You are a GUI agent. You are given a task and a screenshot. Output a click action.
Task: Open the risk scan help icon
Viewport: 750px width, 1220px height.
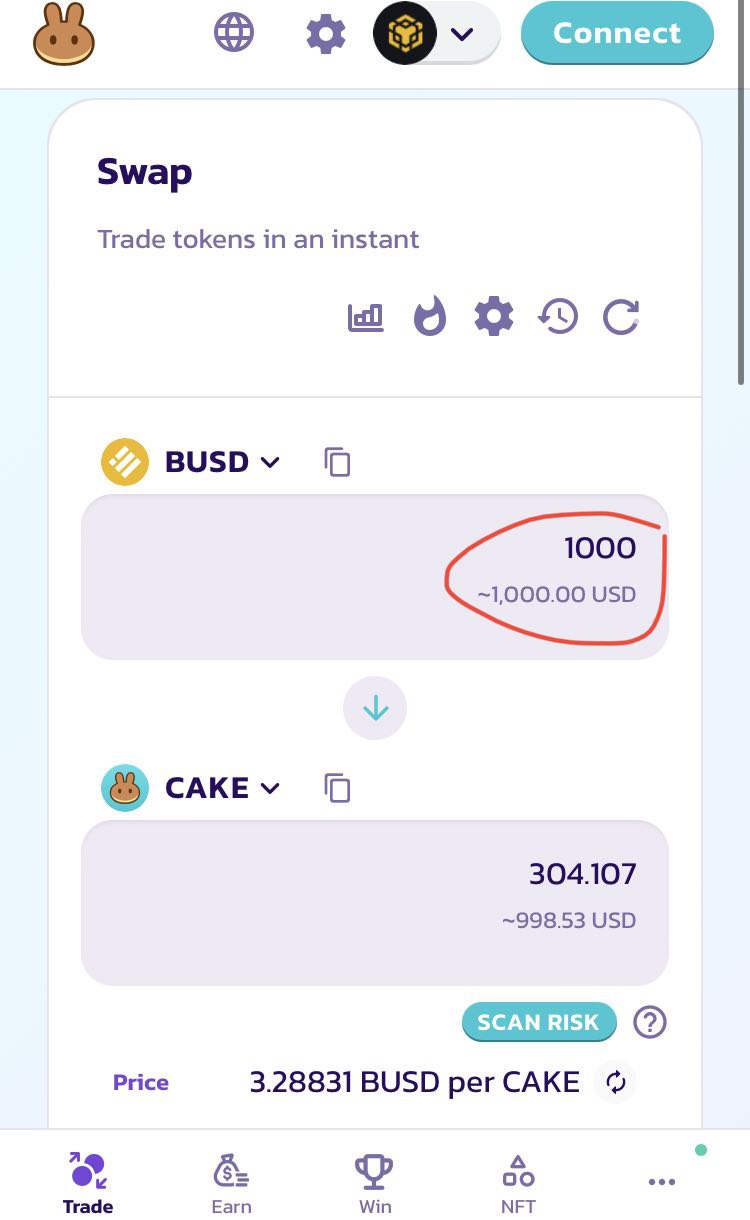tap(650, 1022)
